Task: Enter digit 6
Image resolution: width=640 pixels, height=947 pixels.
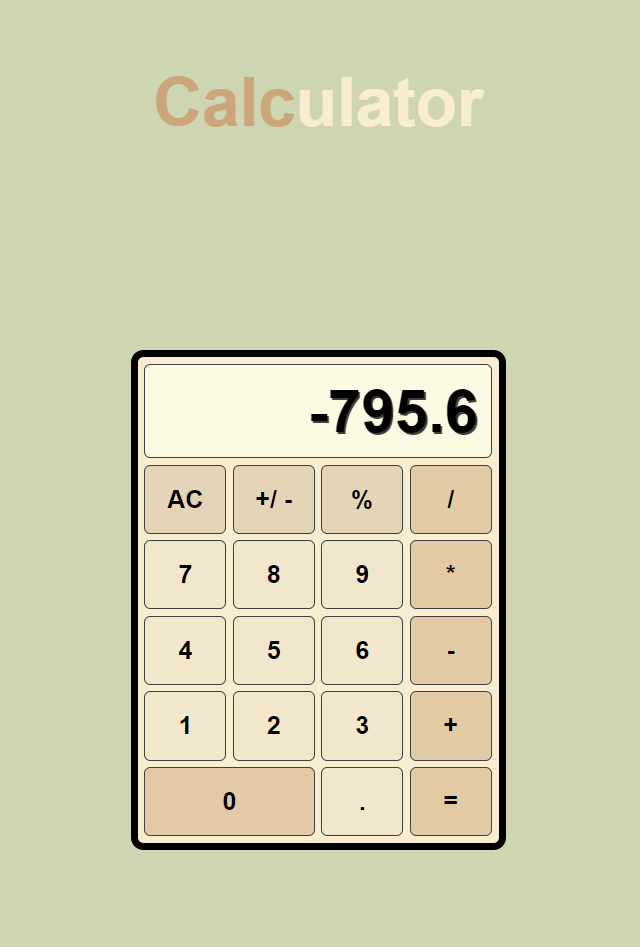Action: (362, 650)
